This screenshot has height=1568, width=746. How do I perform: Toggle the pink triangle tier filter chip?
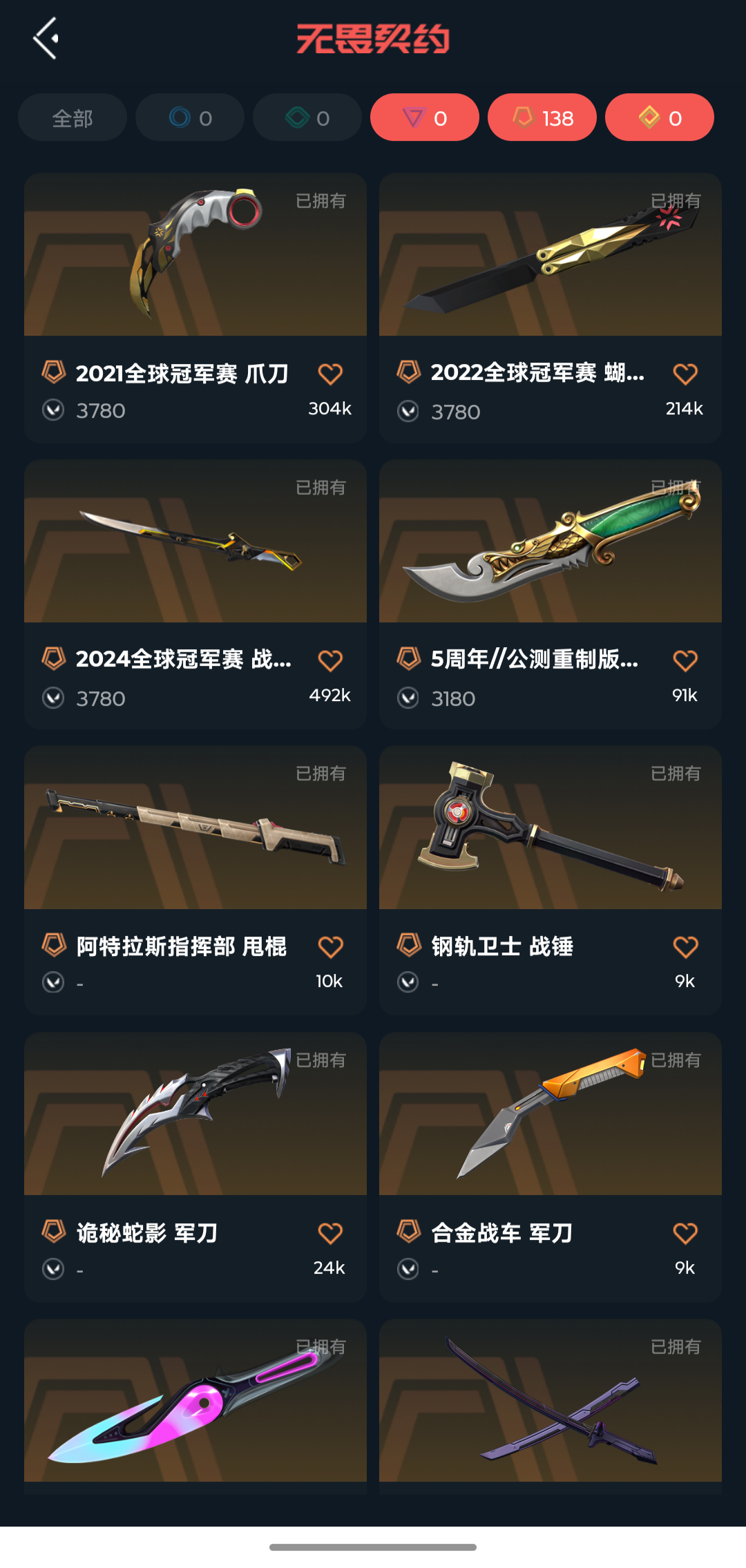tap(424, 118)
